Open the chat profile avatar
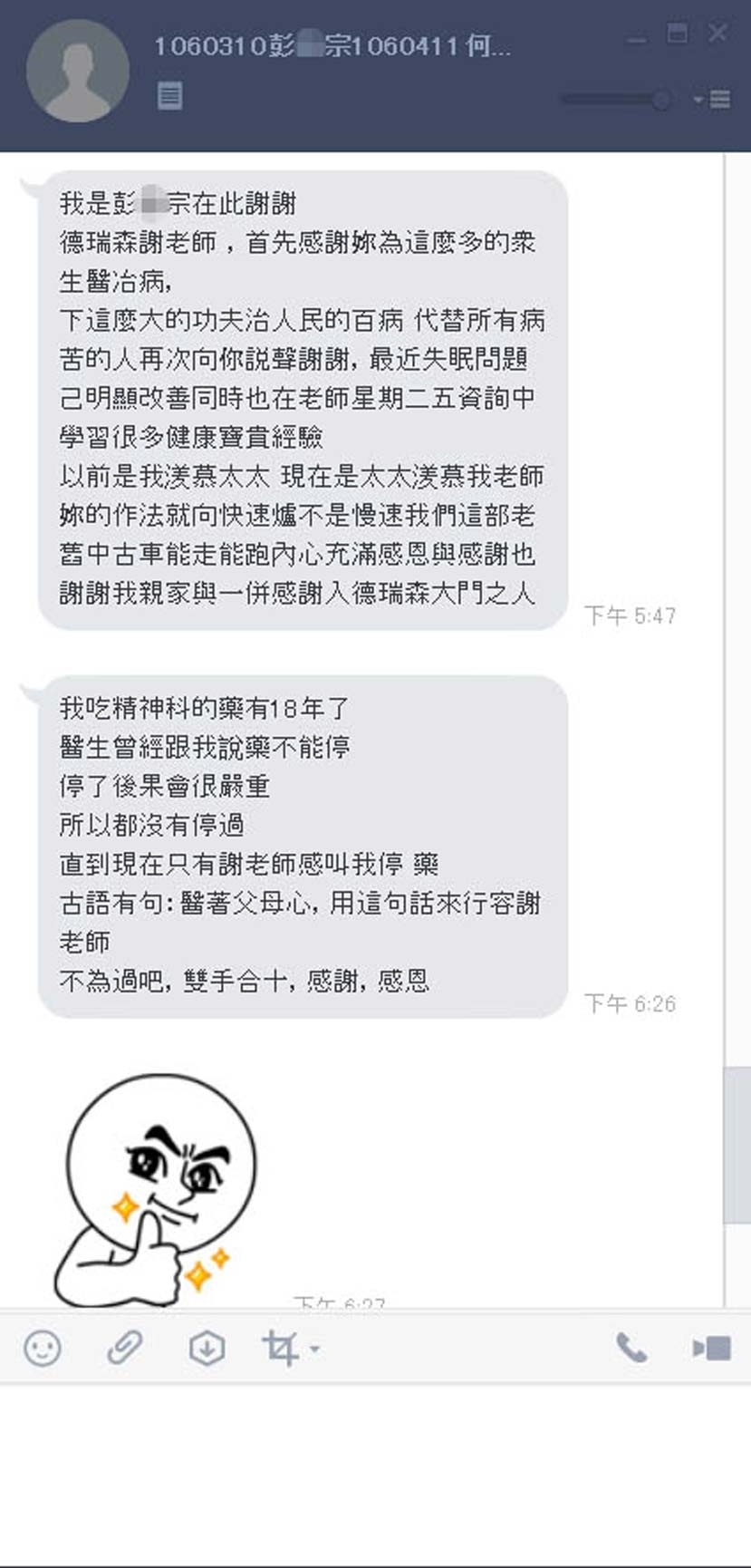The height and width of the screenshot is (1568, 751). pos(78,71)
